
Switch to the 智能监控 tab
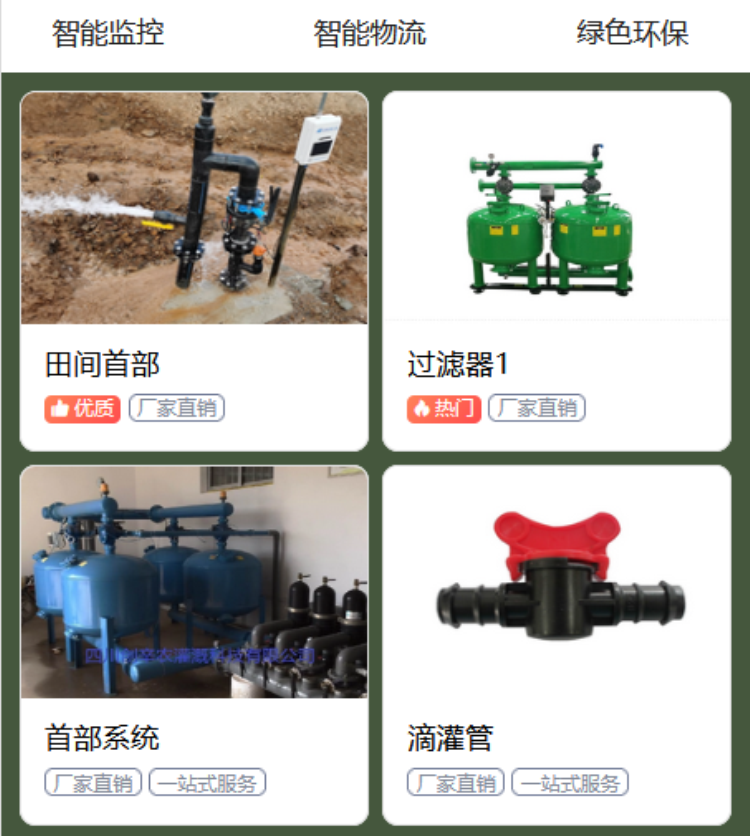[x=108, y=33]
